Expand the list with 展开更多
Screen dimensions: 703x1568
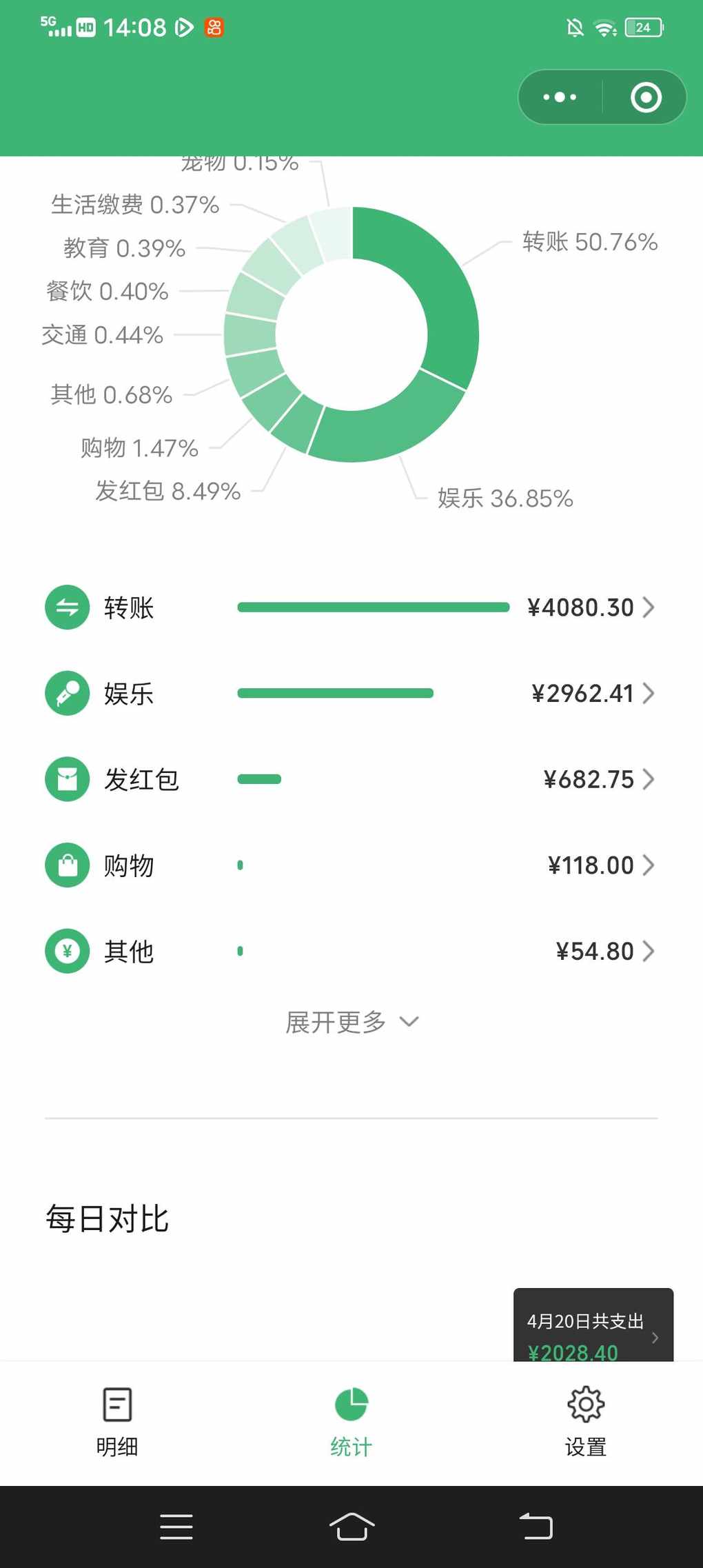pos(351,1022)
